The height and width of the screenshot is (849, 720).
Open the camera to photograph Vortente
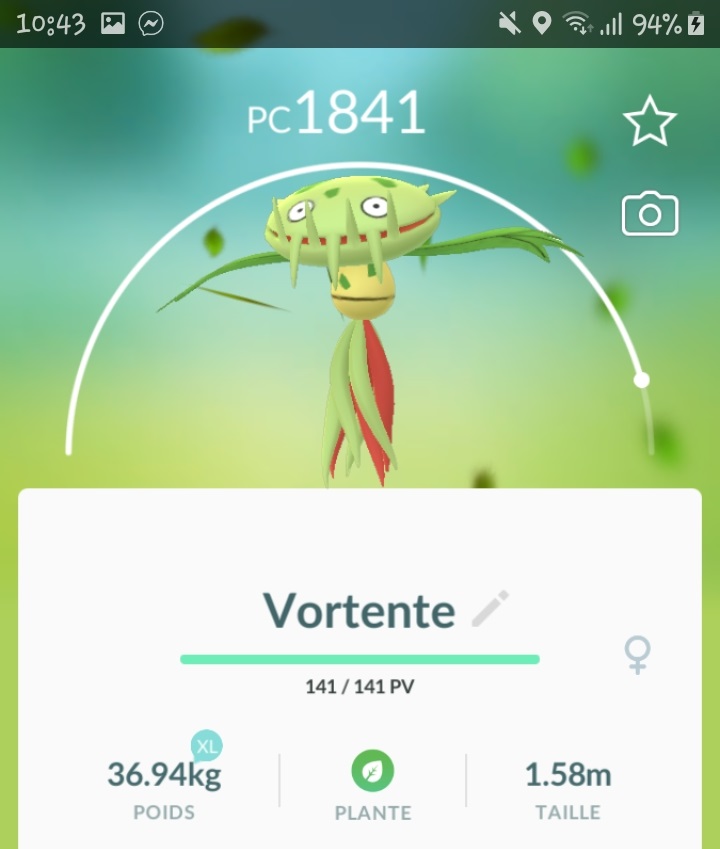[650, 214]
